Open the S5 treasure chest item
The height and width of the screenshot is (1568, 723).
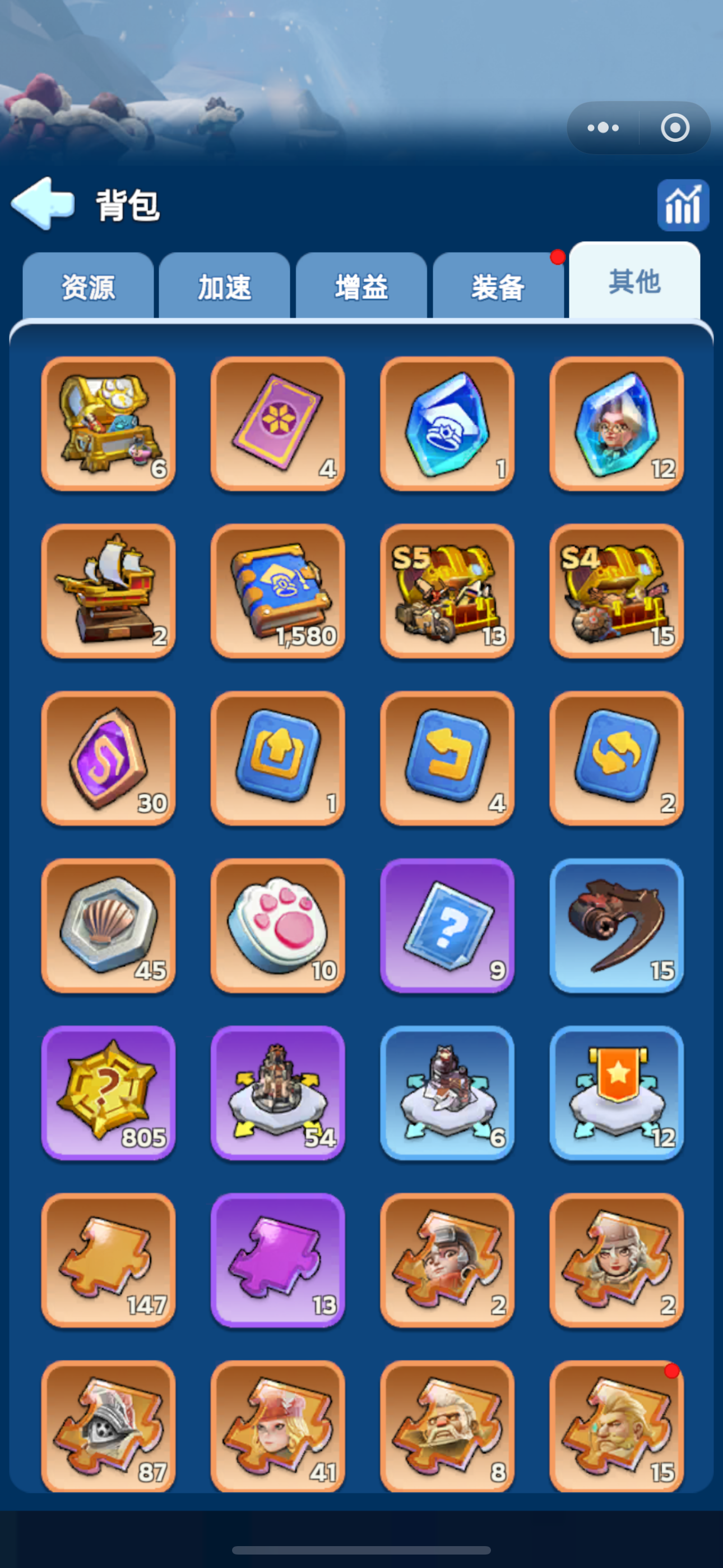447,591
